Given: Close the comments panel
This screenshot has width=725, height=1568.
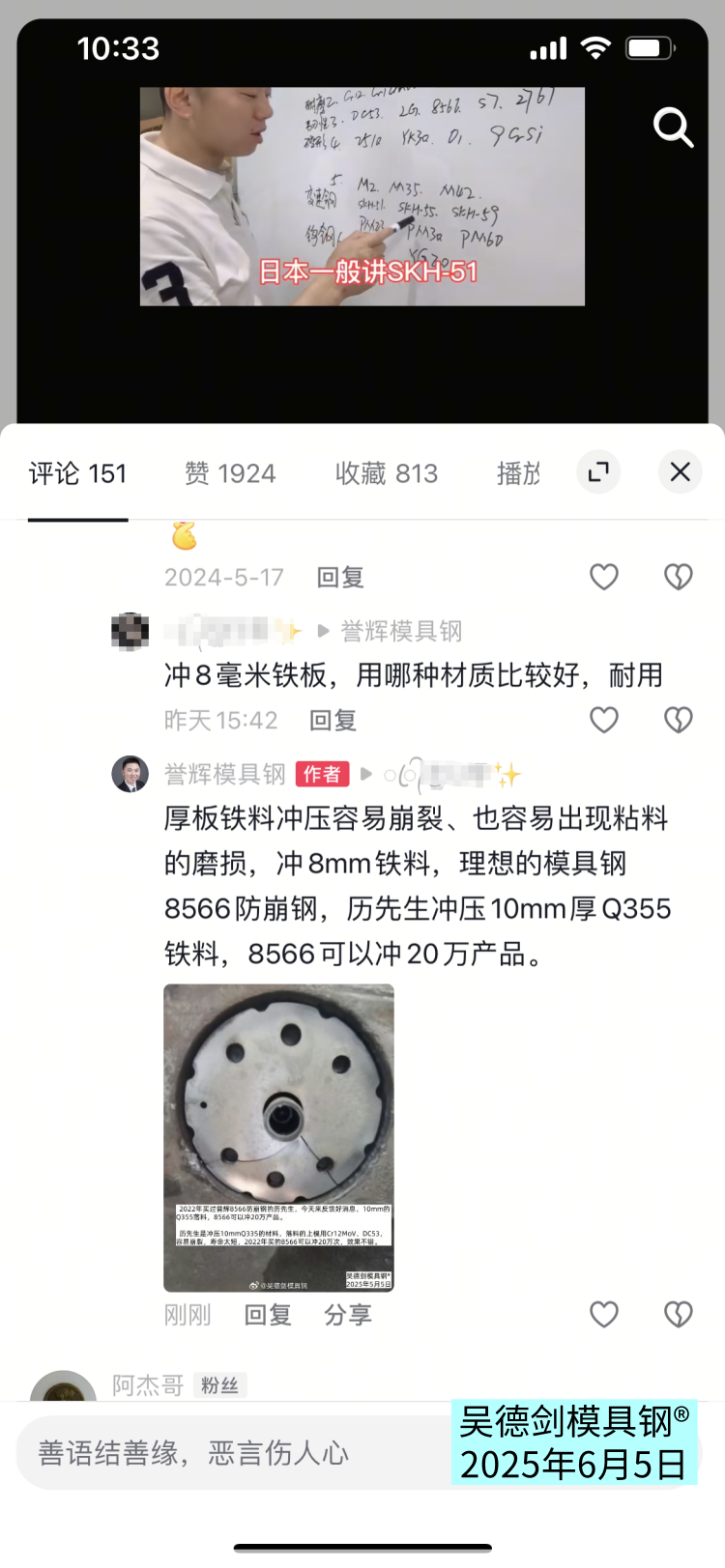Looking at the screenshot, I should point(680,472).
